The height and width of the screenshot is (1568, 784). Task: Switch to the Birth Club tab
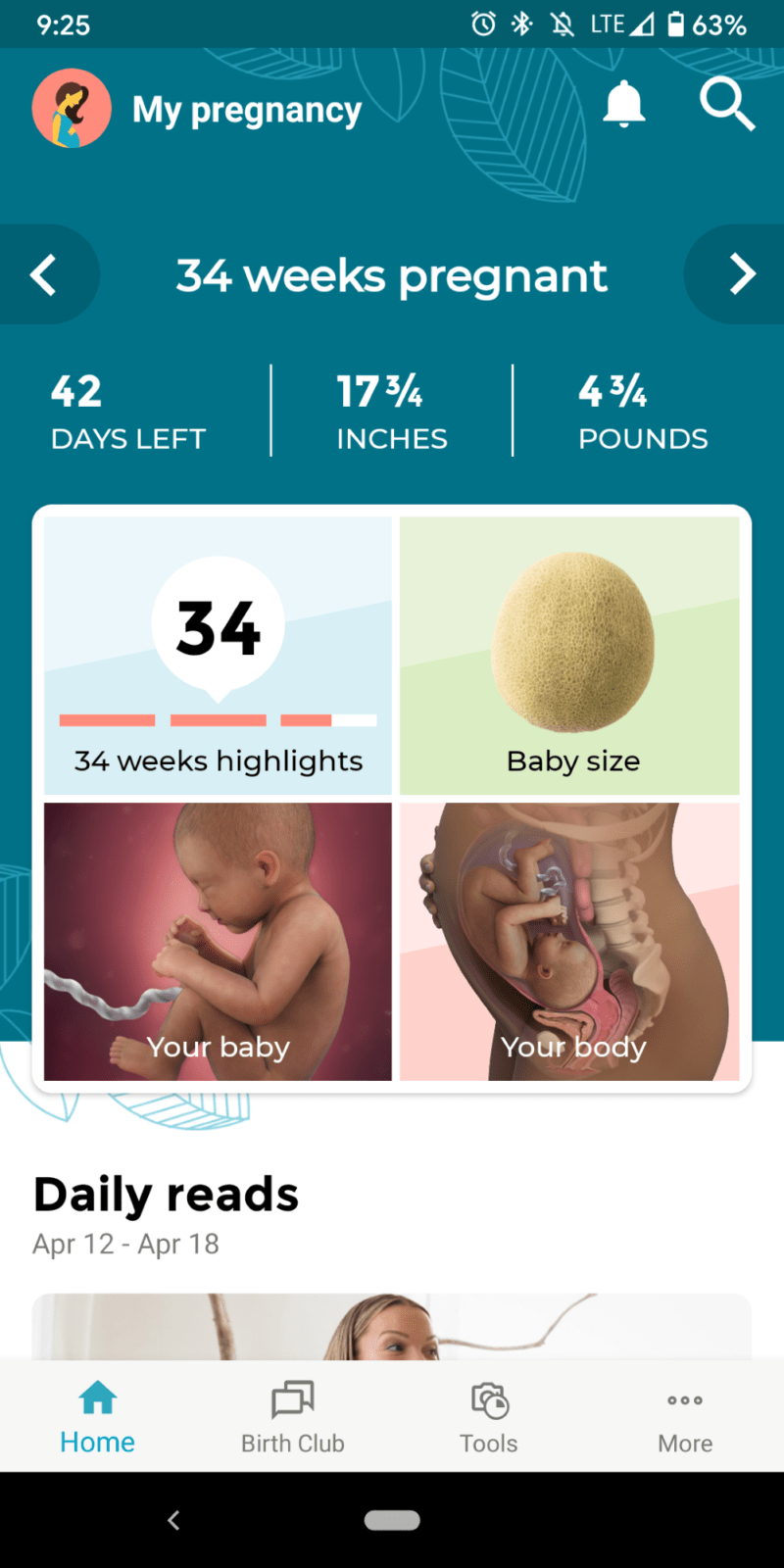click(x=293, y=1416)
